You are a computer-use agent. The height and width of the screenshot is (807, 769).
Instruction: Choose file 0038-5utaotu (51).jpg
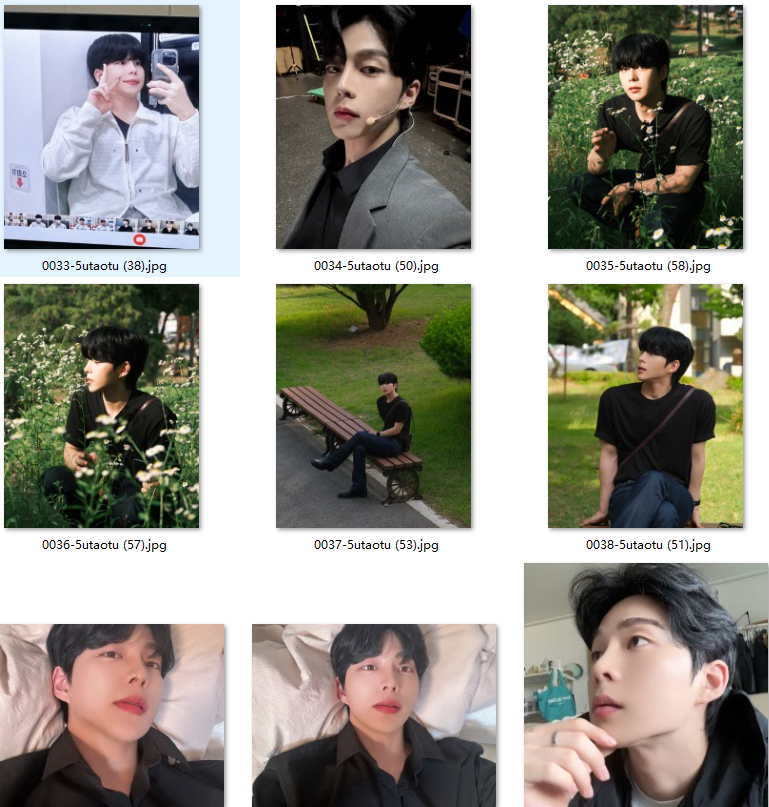point(645,406)
